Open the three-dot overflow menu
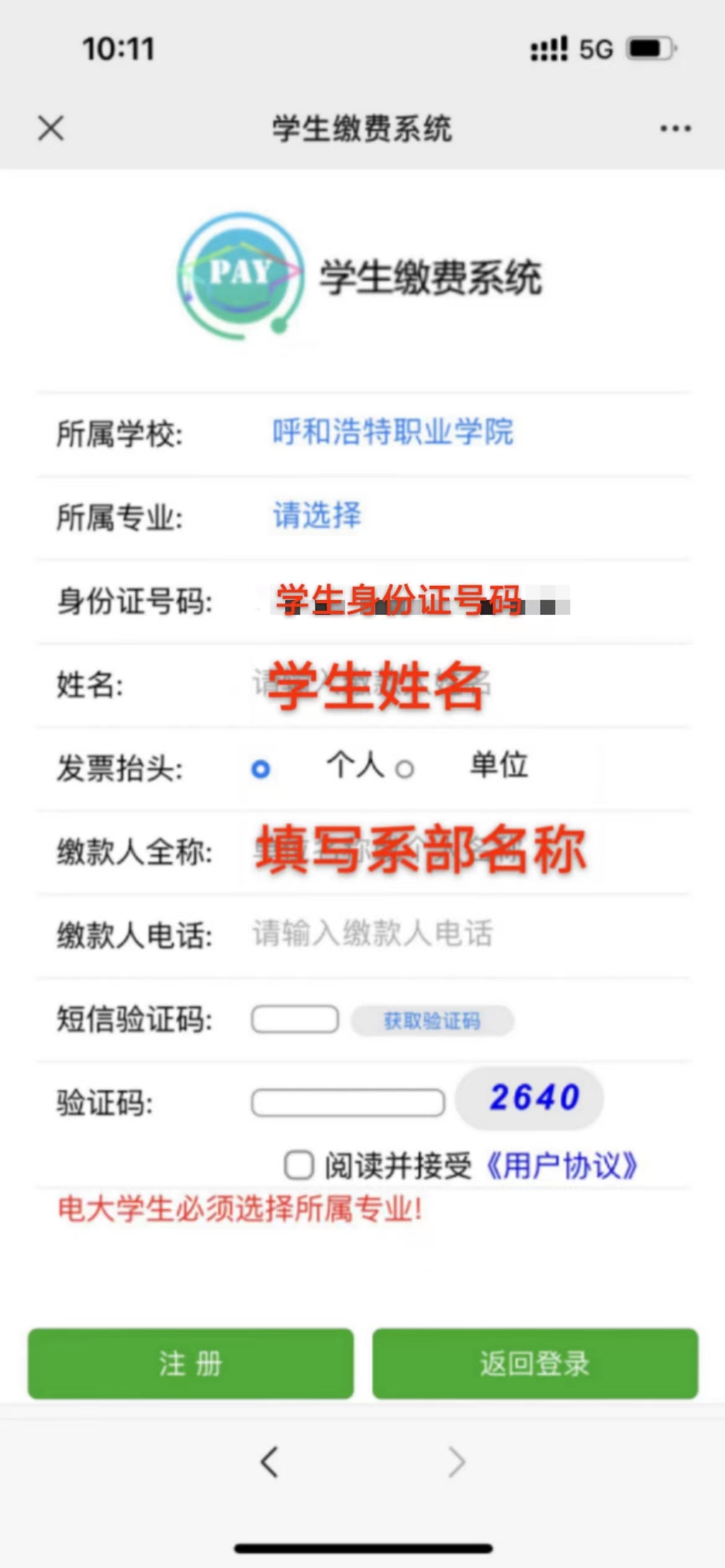This screenshot has width=725, height=1568. [x=675, y=129]
